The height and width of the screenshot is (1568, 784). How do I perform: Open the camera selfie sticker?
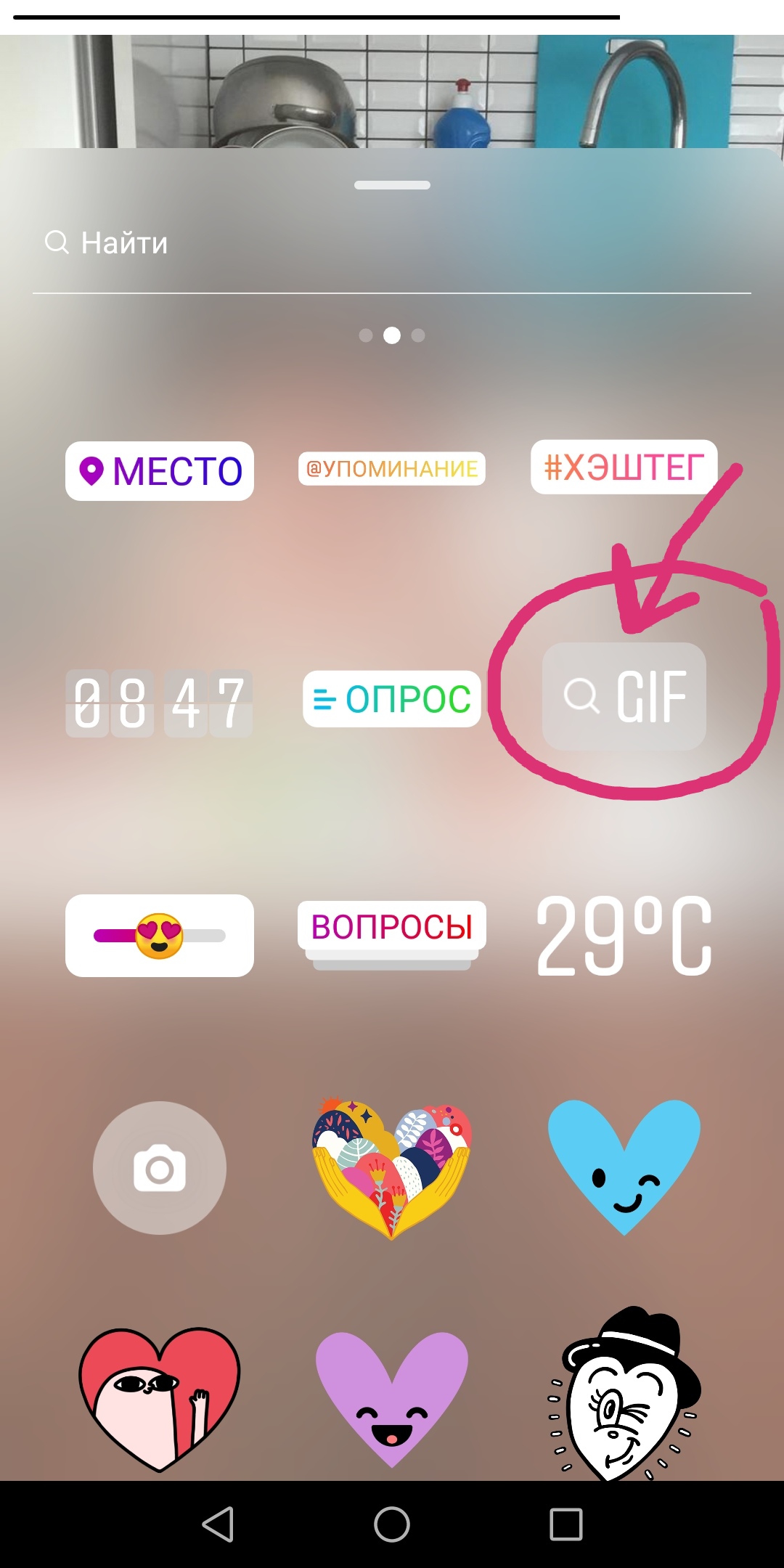pos(160,1168)
